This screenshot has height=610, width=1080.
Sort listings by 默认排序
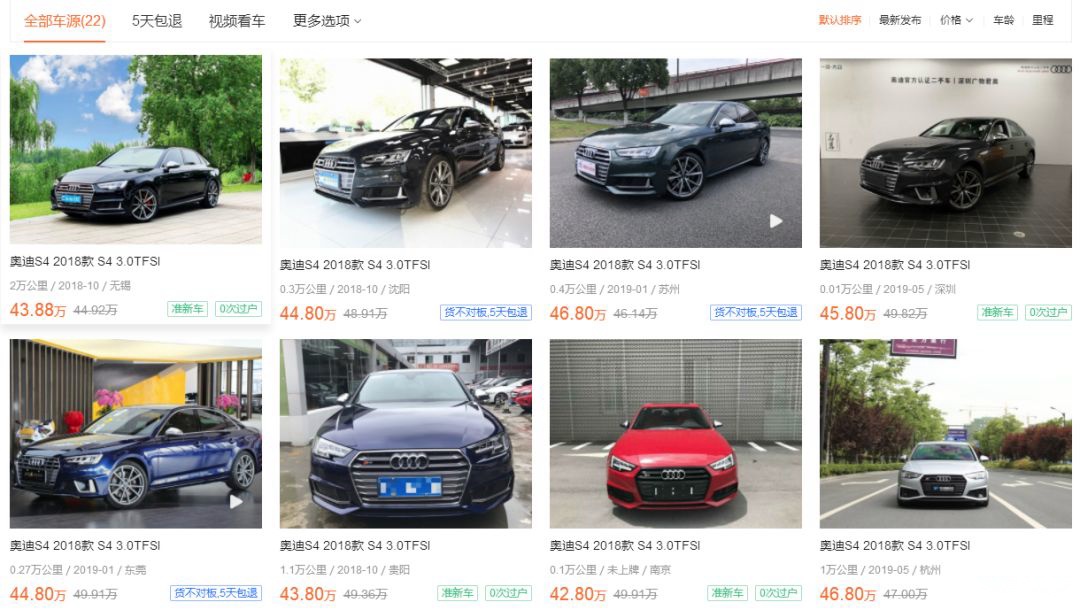tap(839, 20)
